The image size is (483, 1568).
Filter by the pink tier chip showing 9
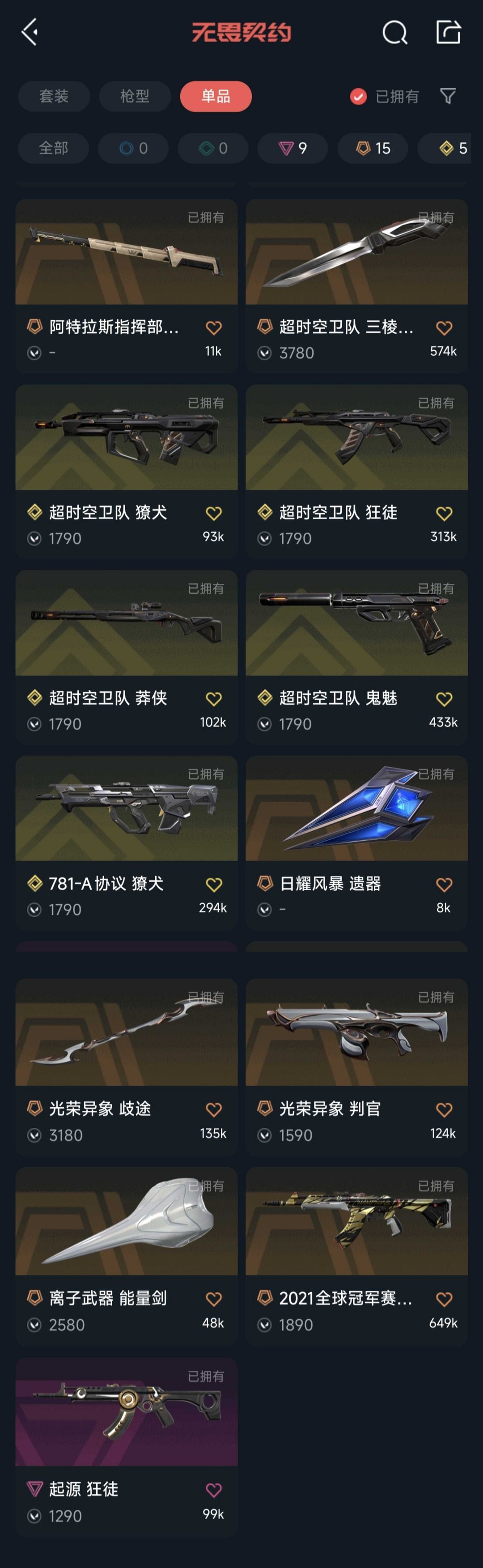coord(292,148)
